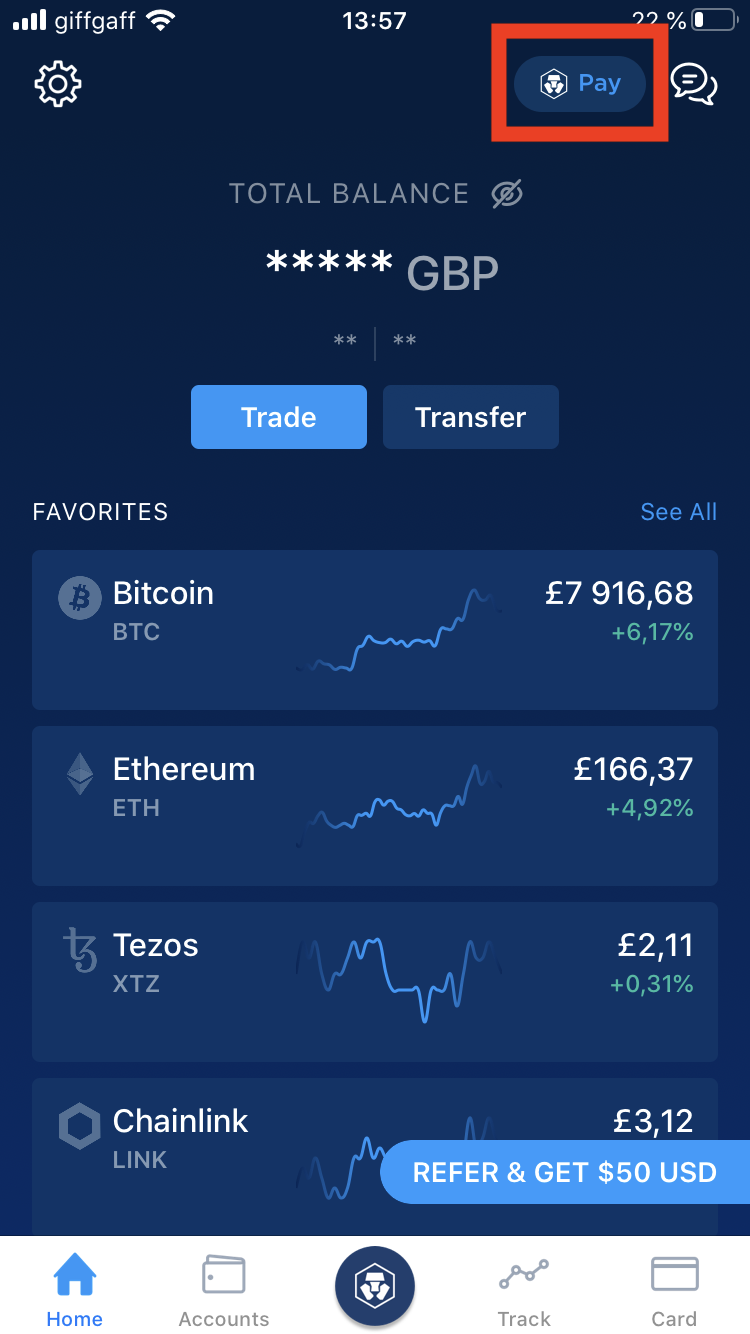See all favorites
750x1334 pixels.
pos(678,512)
